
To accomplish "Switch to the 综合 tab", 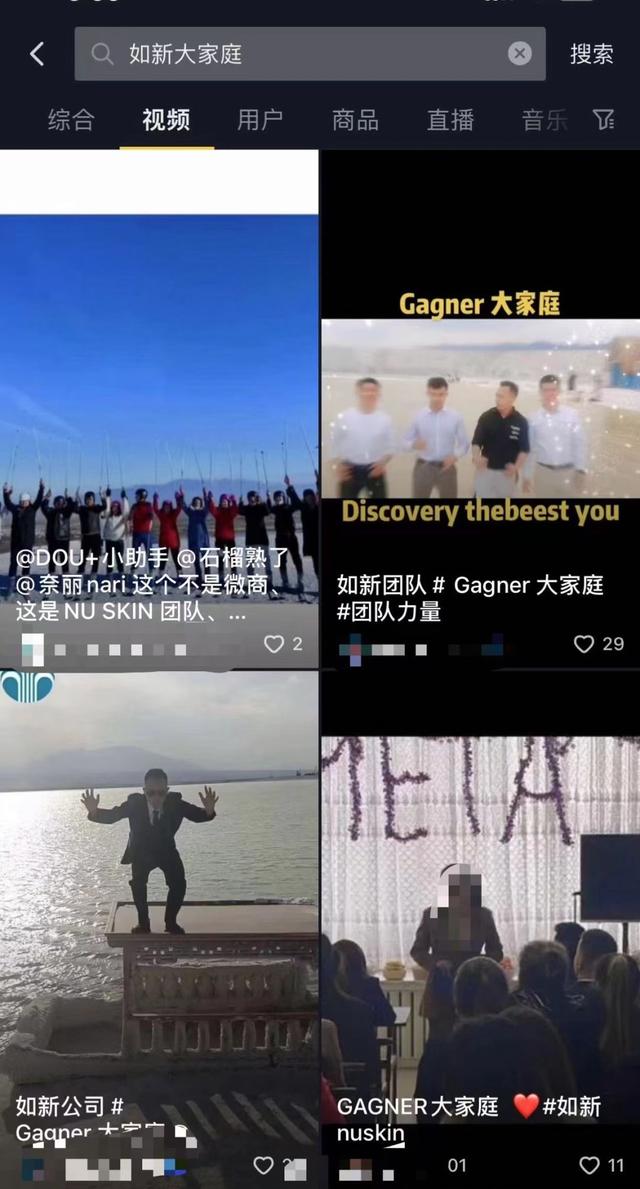I will 71,120.
